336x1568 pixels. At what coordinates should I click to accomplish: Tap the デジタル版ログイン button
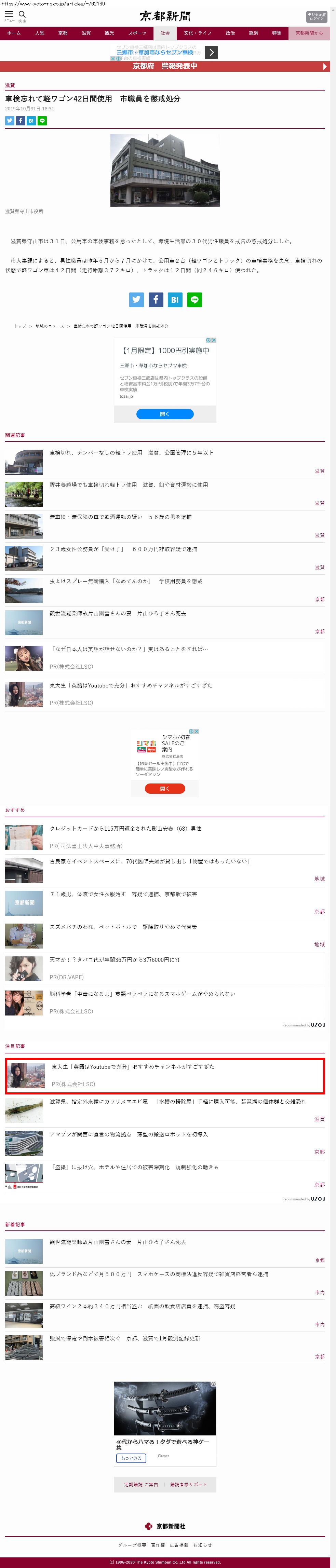[316, 16]
